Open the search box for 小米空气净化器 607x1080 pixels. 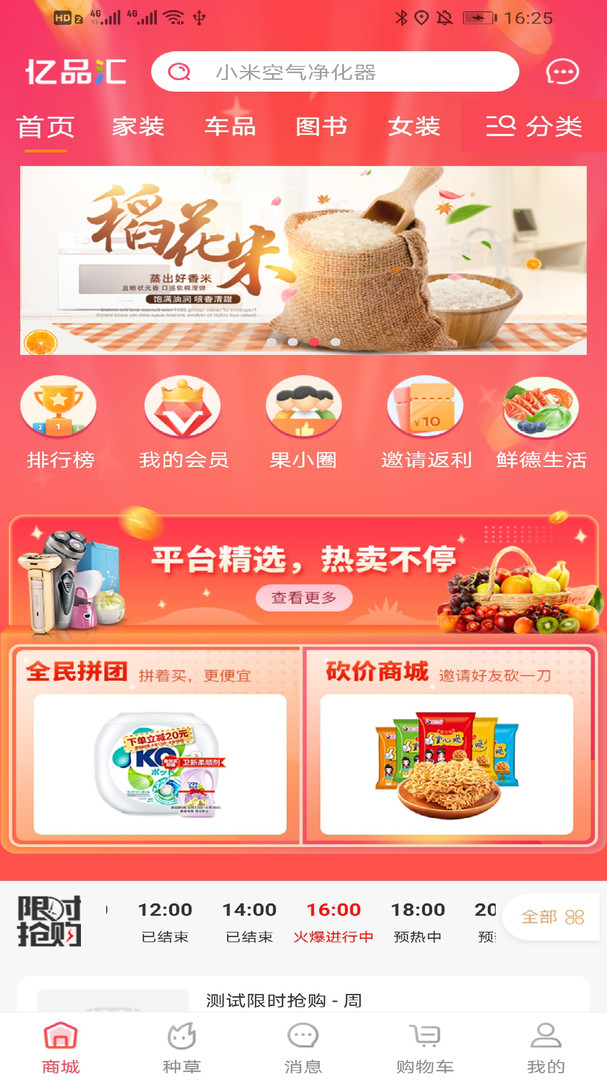pyautogui.click(x=334, y=72)
